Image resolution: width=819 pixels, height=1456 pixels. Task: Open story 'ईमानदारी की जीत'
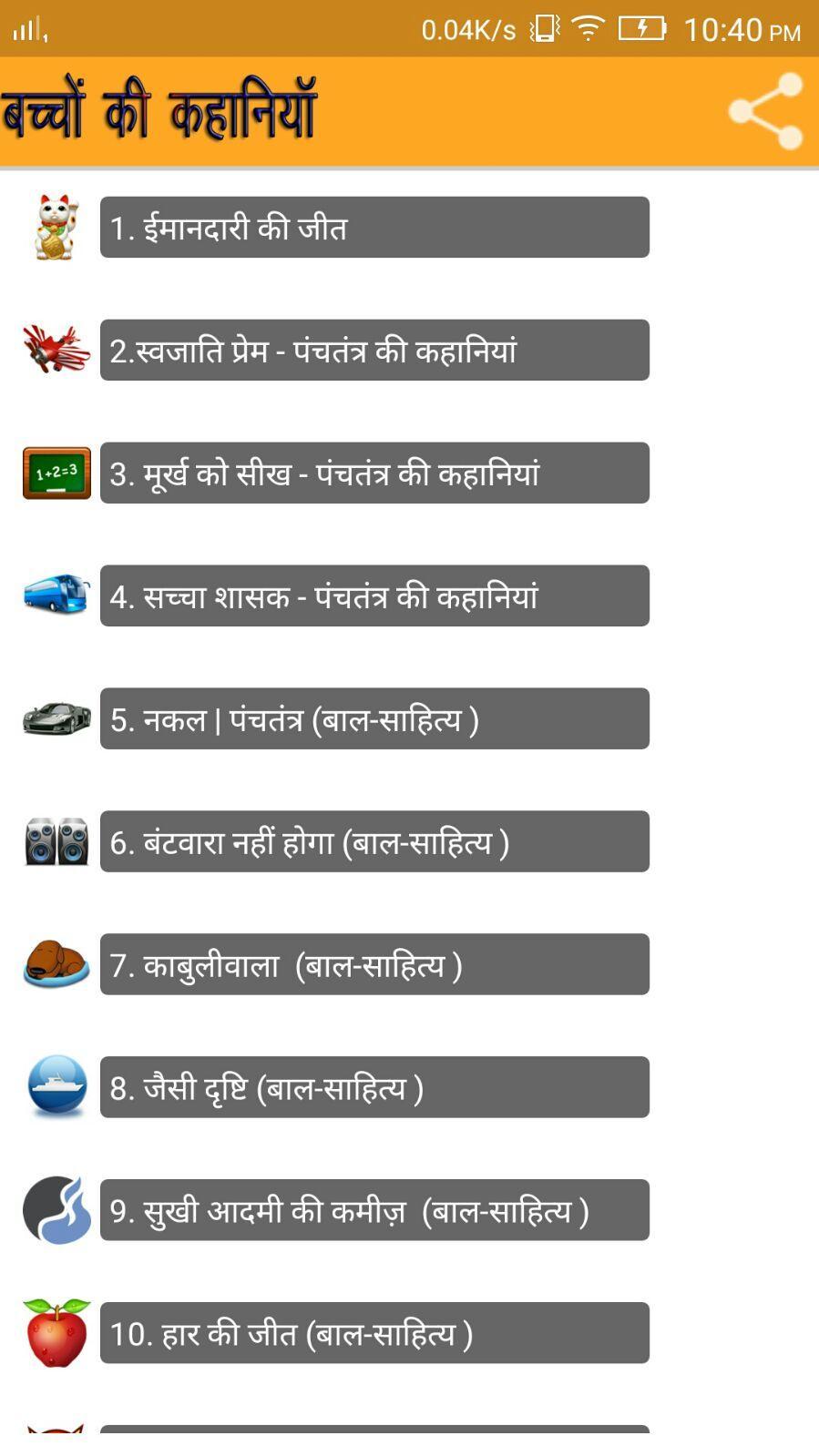(x=375, y=227)
